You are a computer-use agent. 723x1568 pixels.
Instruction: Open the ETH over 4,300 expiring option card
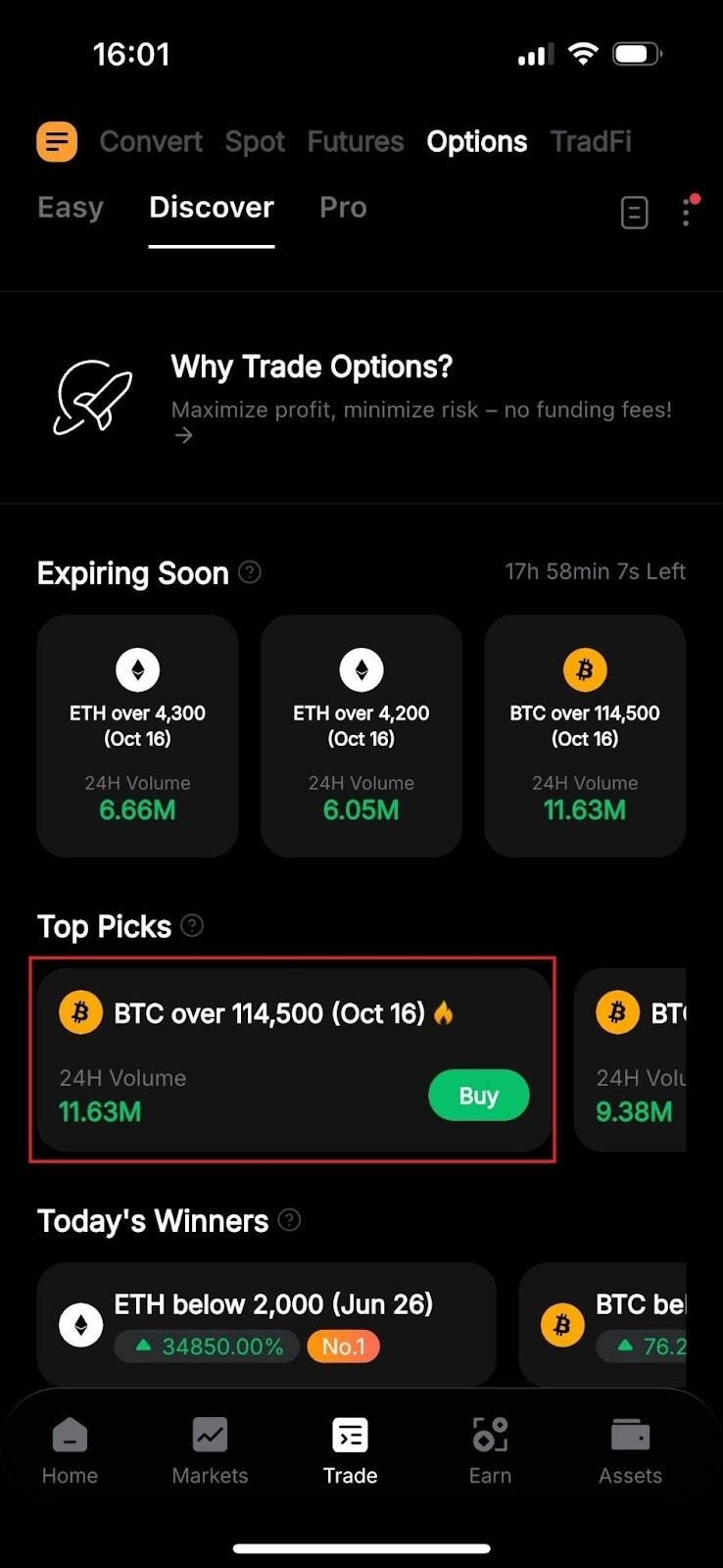136,735
